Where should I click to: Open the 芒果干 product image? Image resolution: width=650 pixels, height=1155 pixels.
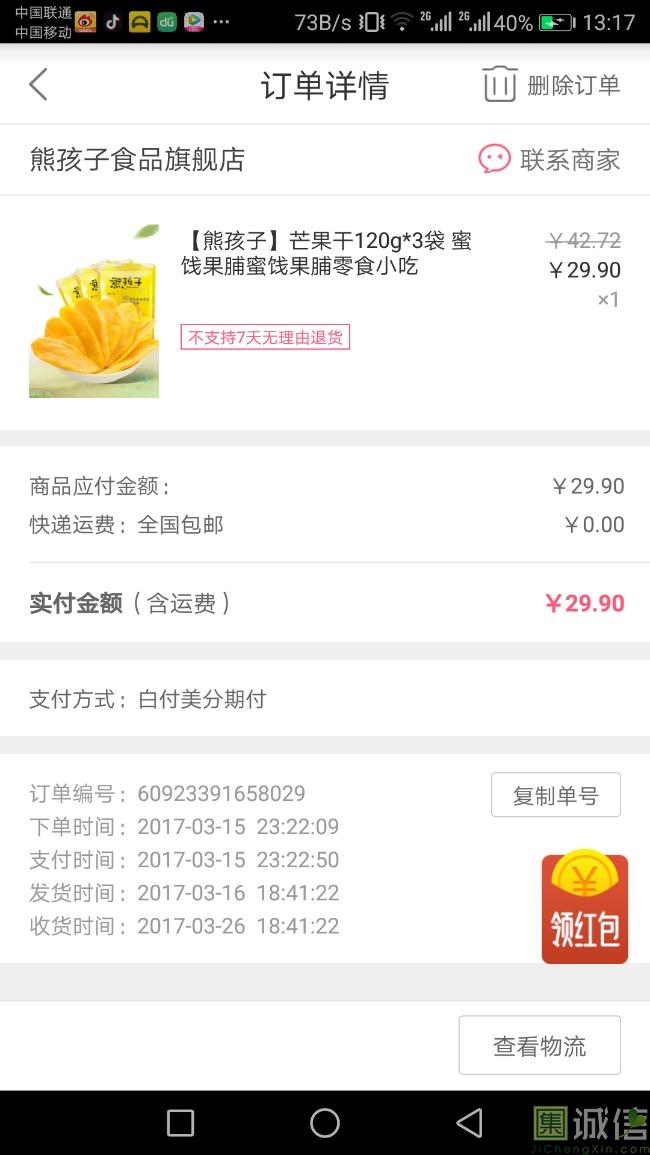94,312
